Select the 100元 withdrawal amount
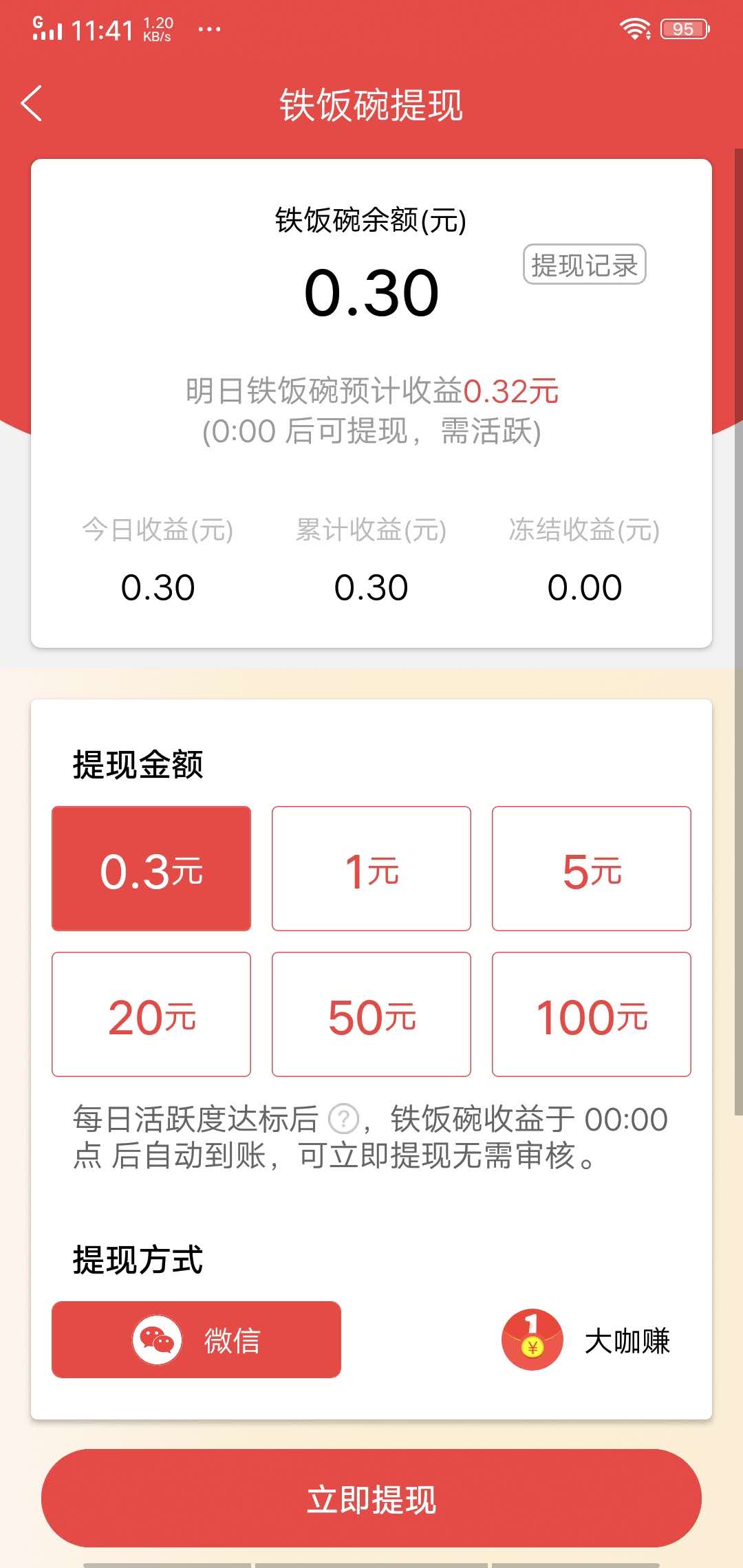The width and height of the screenshot is (743, 1568). pos(591,1016)
